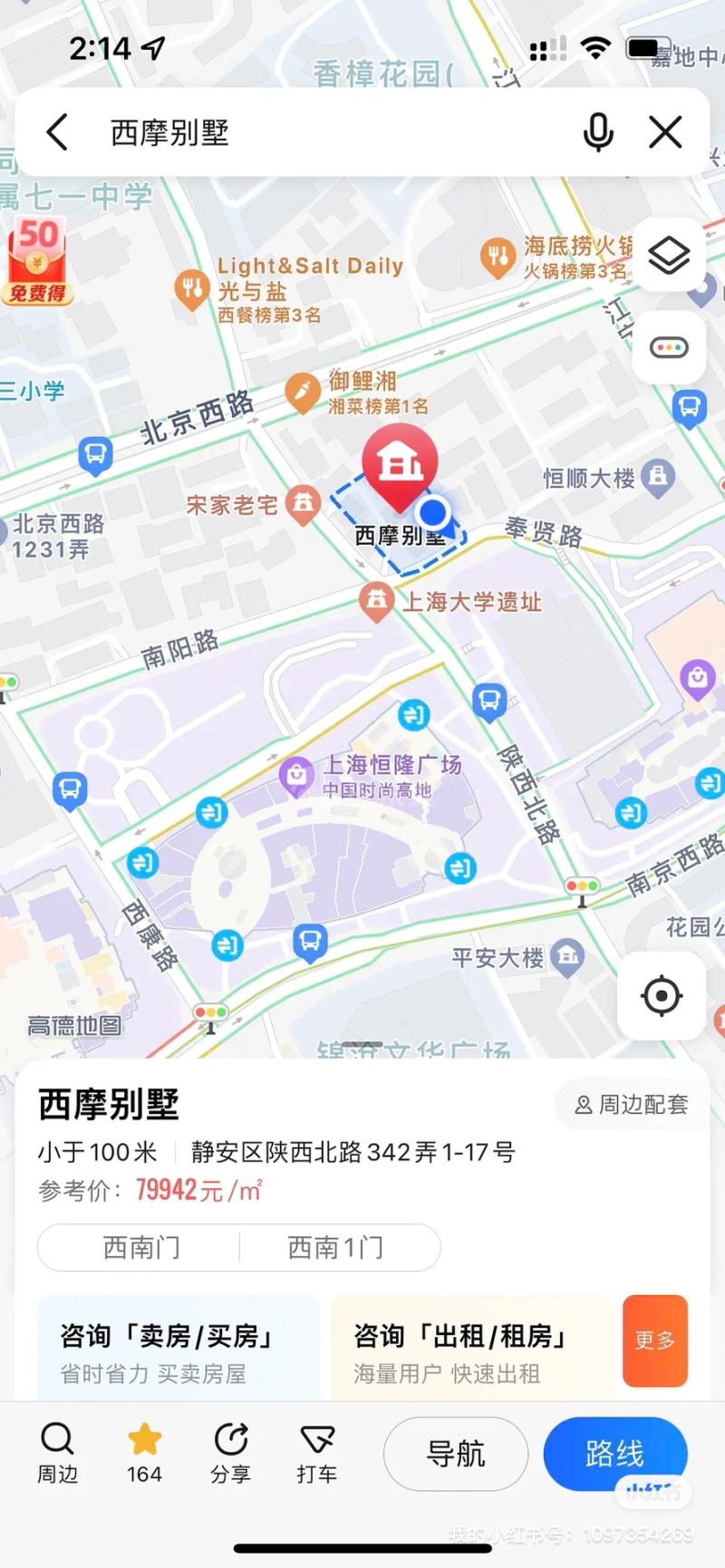Unfavorite the place via the 164 star

tap(144, 1448)
